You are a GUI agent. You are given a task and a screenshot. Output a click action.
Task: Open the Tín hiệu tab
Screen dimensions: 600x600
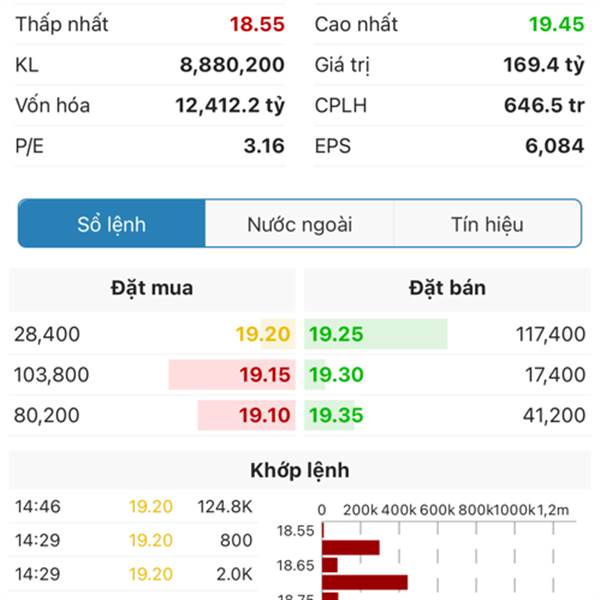(487, 224)
